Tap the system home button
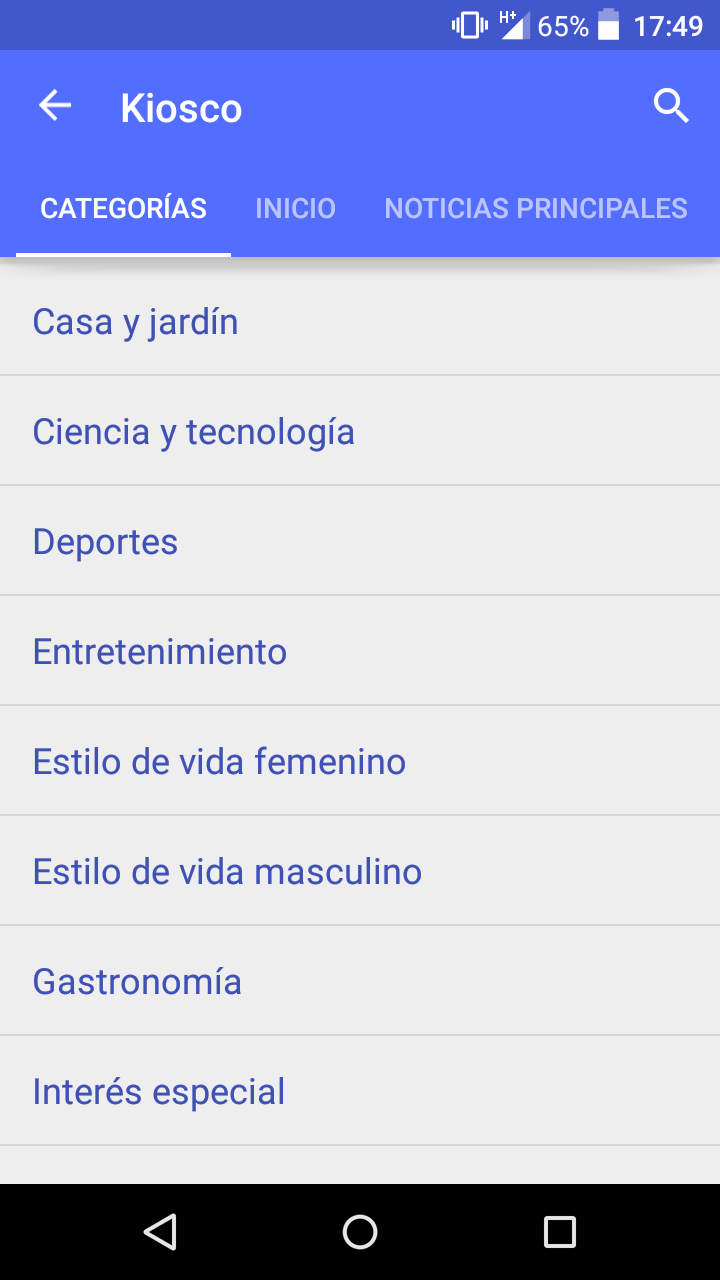Viewport: 720px width, 1280px height. [x=360, y=1231]
